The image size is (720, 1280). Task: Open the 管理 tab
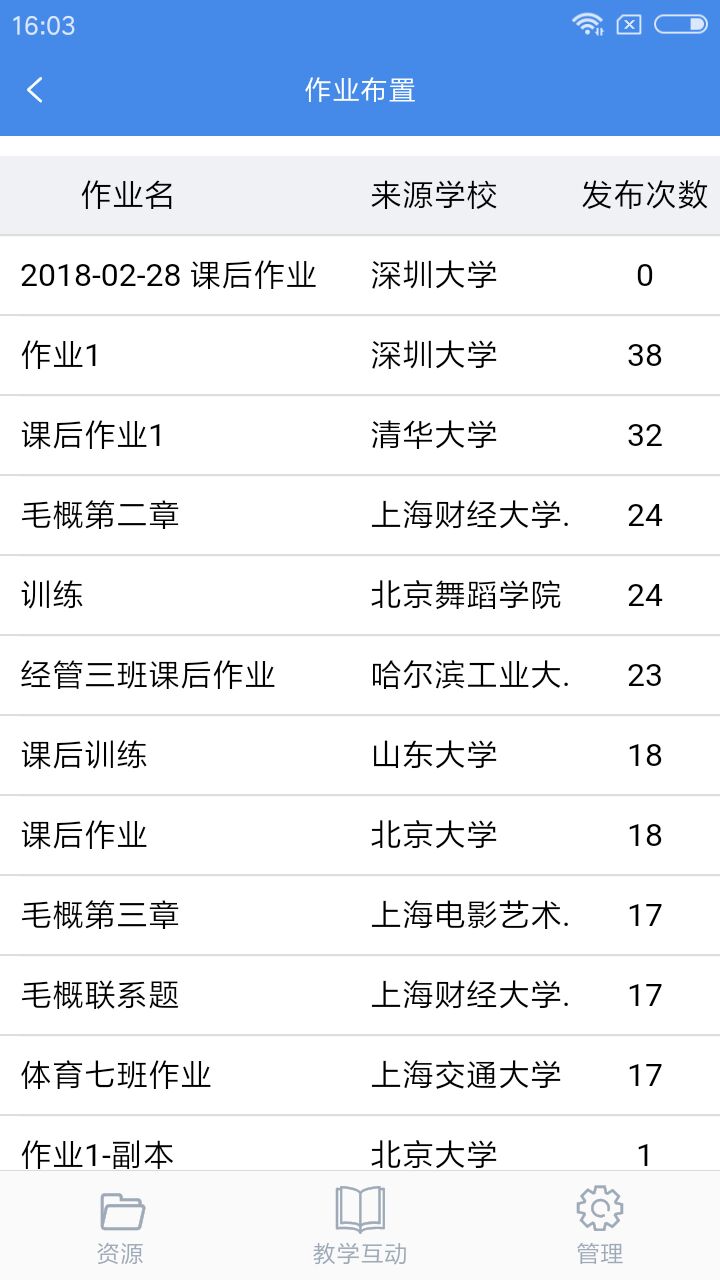tap(600, 1225)
